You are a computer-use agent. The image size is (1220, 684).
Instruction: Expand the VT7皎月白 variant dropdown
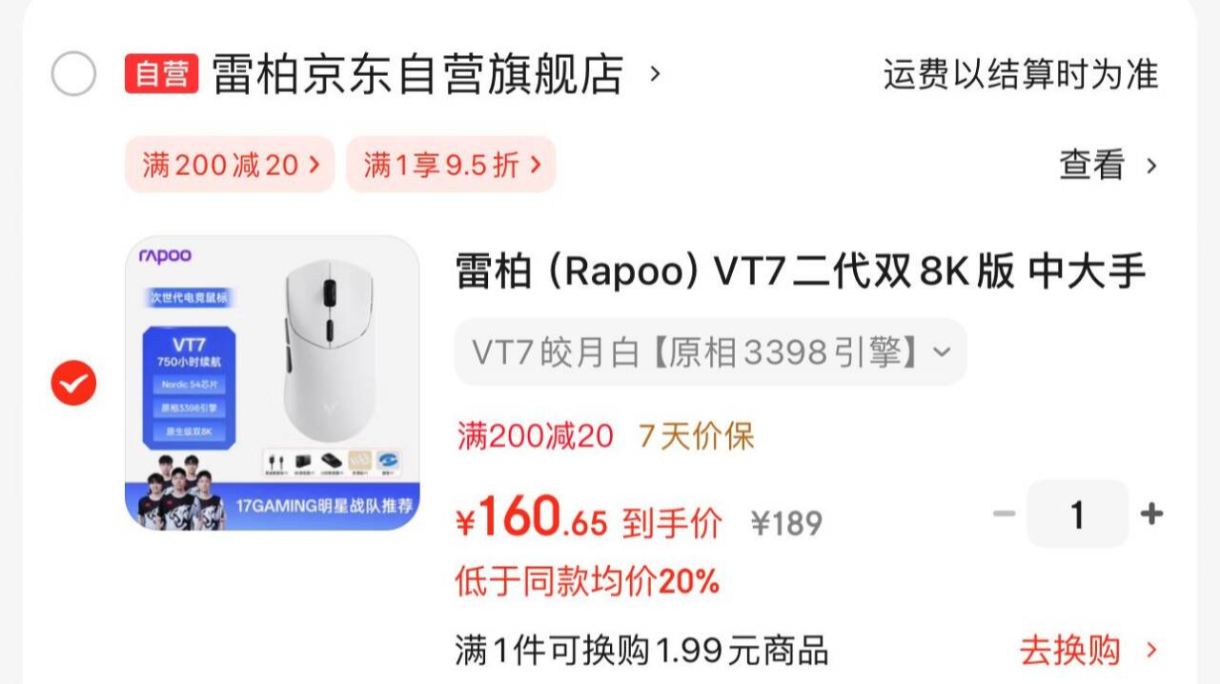(710, 352)
